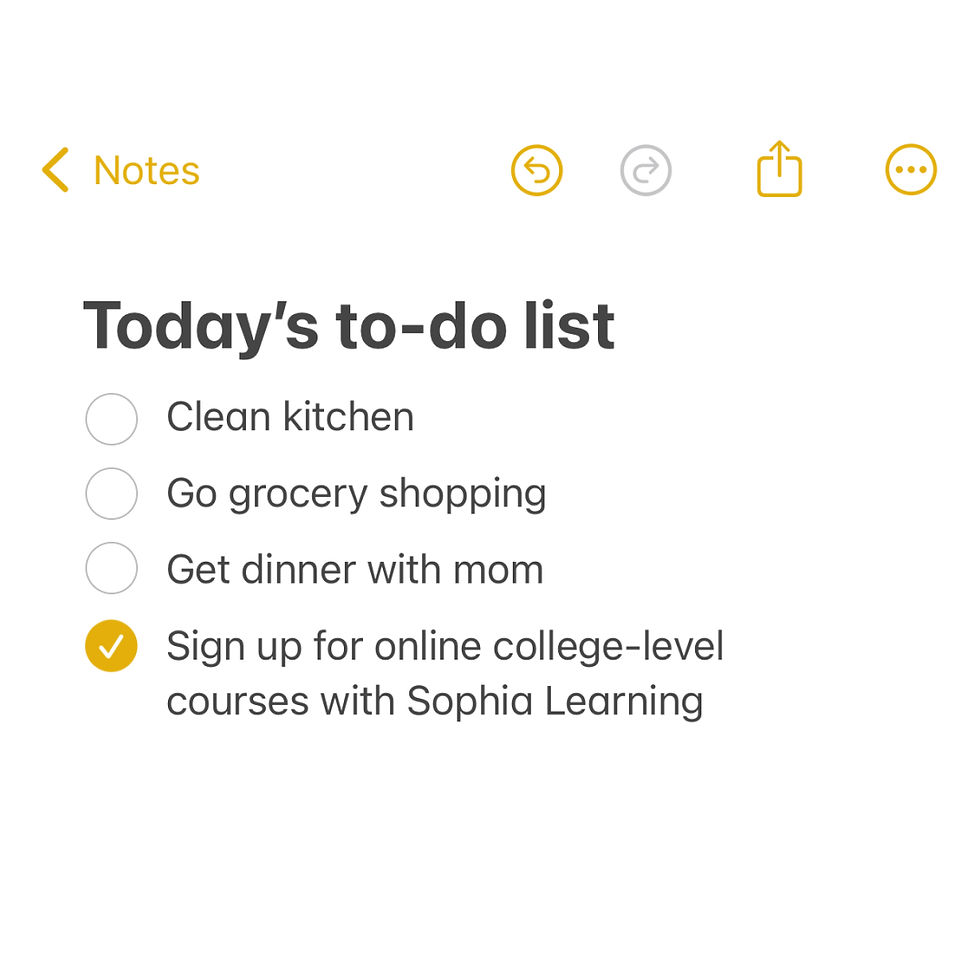This screenshot has width=980, height=980.
Task: Go back to the Notes list
Action: click(x=120, y=171)
